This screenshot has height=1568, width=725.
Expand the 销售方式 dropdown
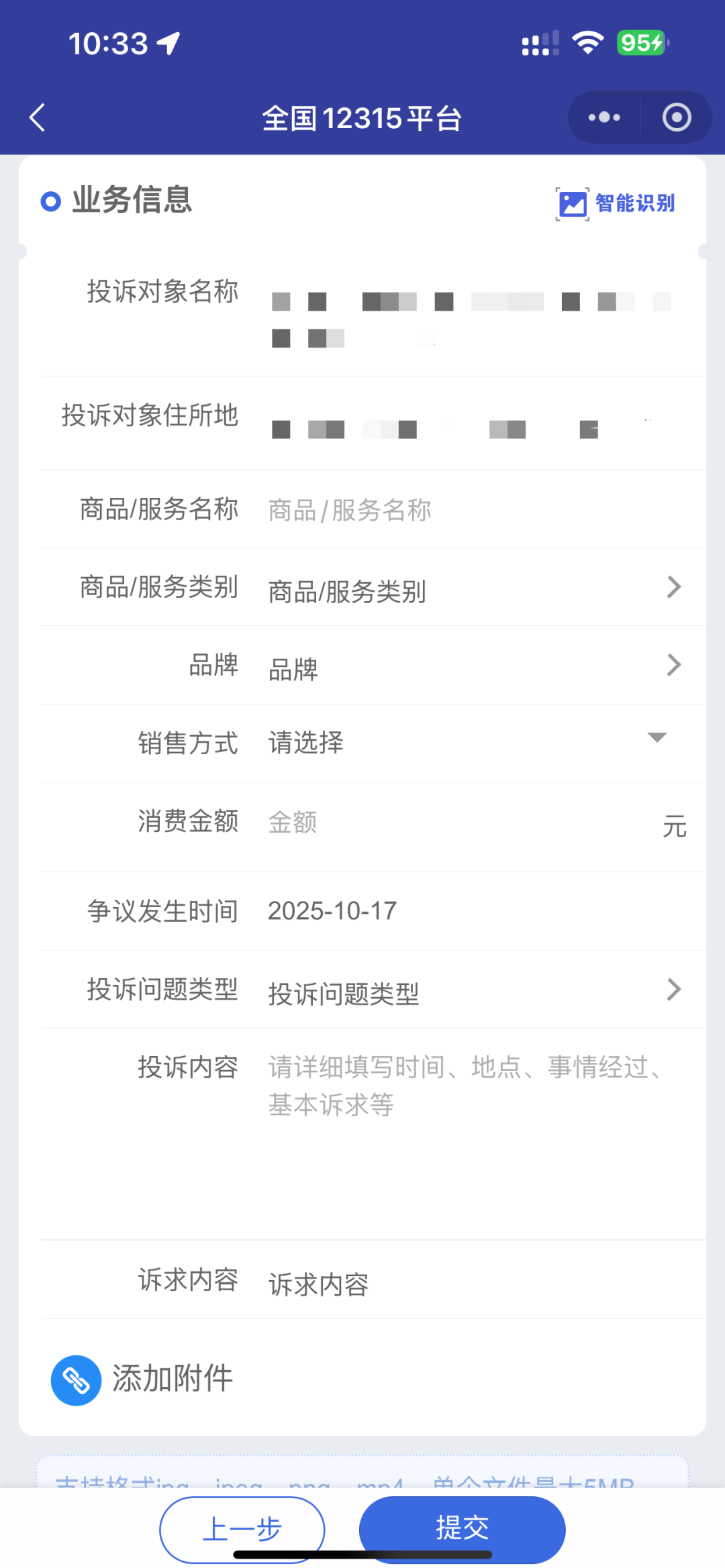coord(470,741)
